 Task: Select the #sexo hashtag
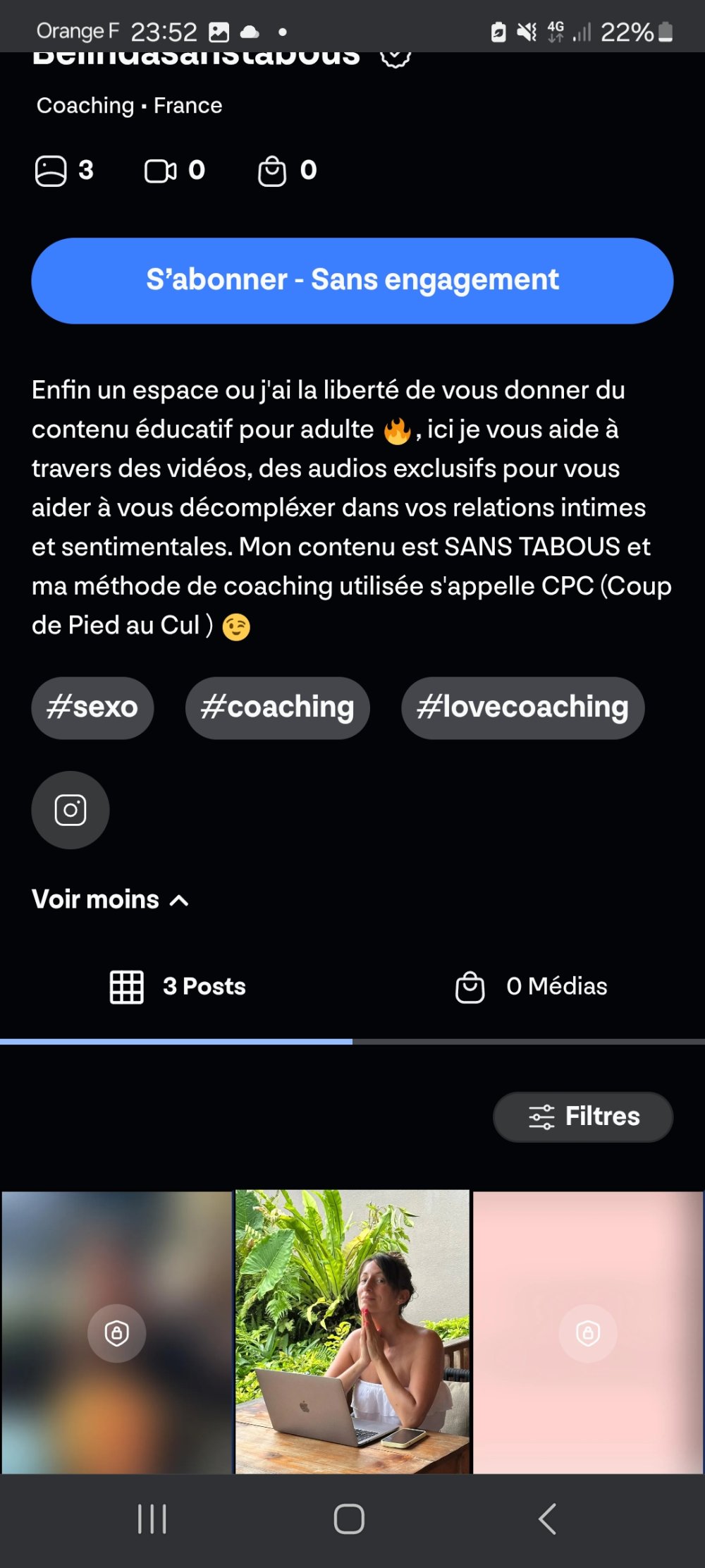pos(93,707)
